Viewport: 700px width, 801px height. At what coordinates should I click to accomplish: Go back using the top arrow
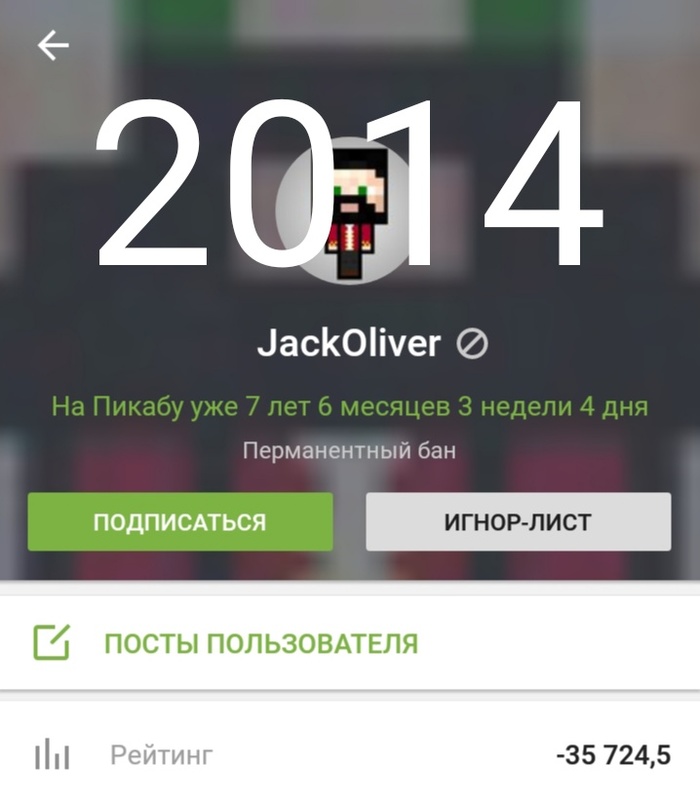[53, 45]
